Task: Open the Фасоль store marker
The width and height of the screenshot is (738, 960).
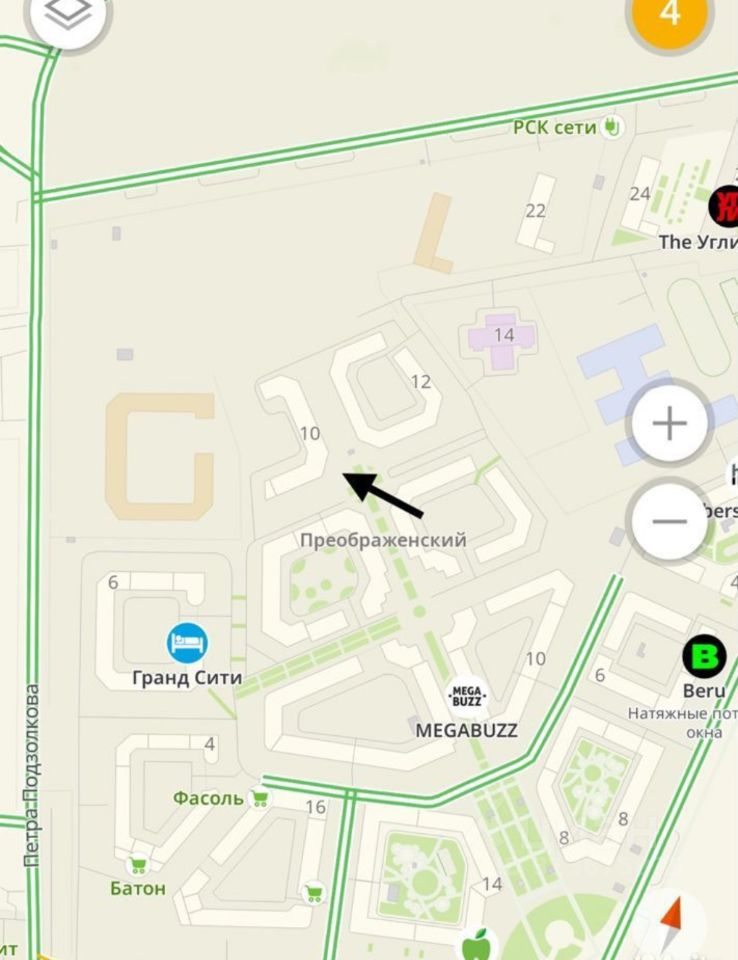Action: 260,798
